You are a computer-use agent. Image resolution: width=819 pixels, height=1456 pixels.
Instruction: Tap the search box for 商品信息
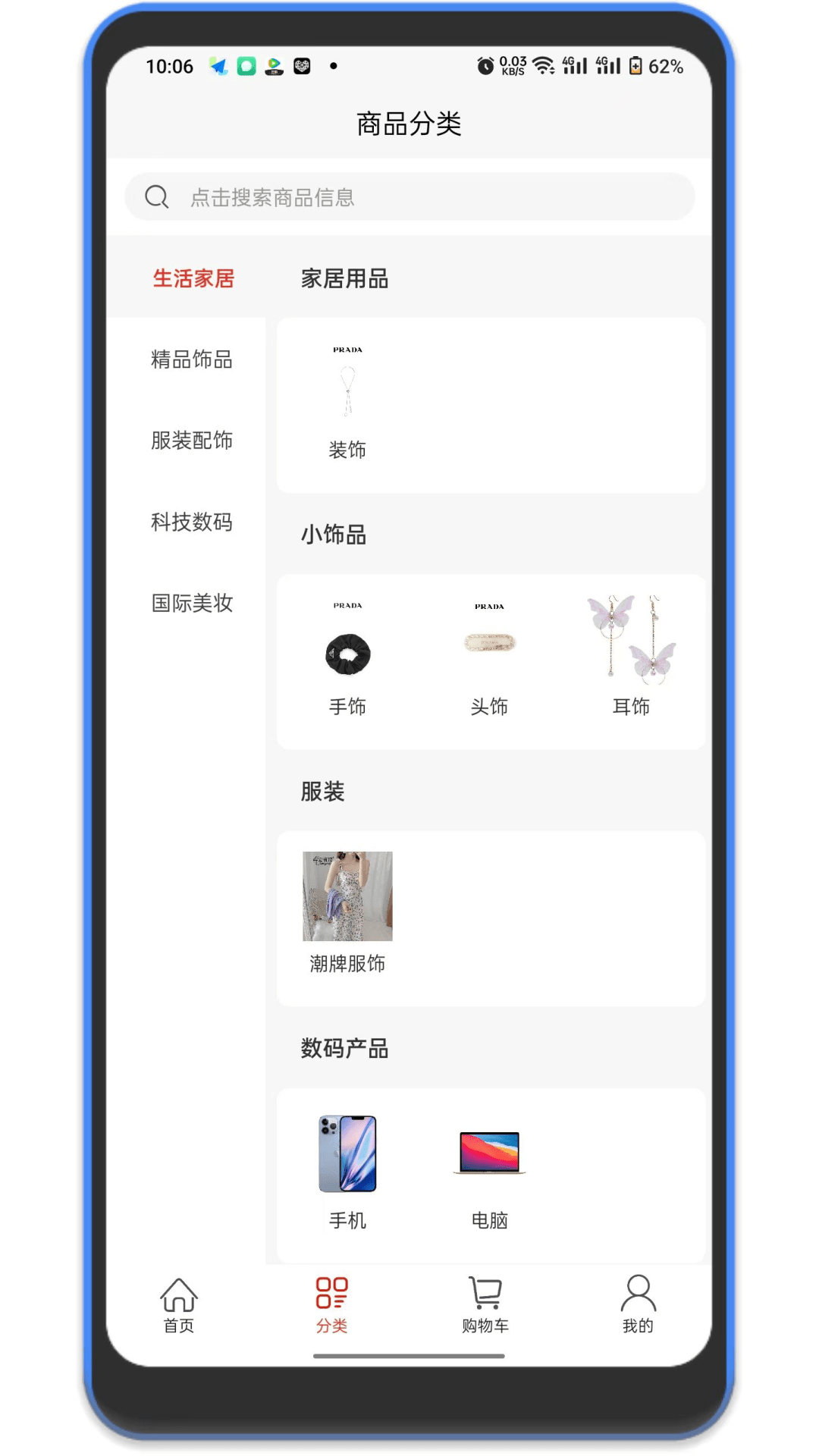coord(409,197)
